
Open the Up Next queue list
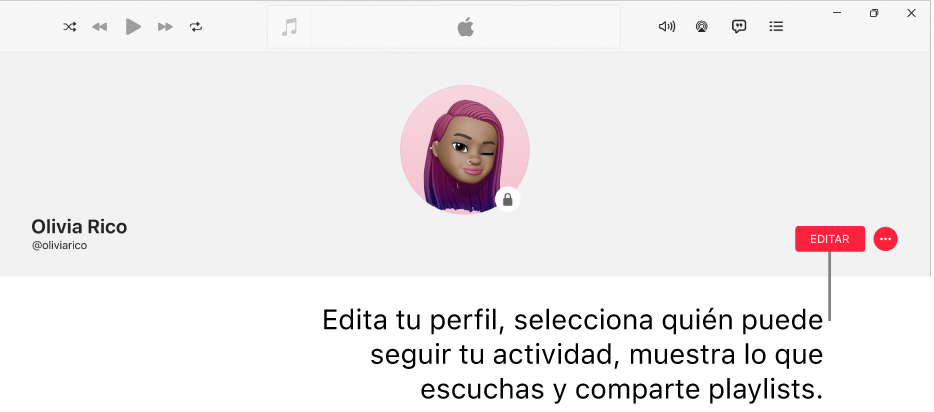pyautogui.click(x=776, y=27)
